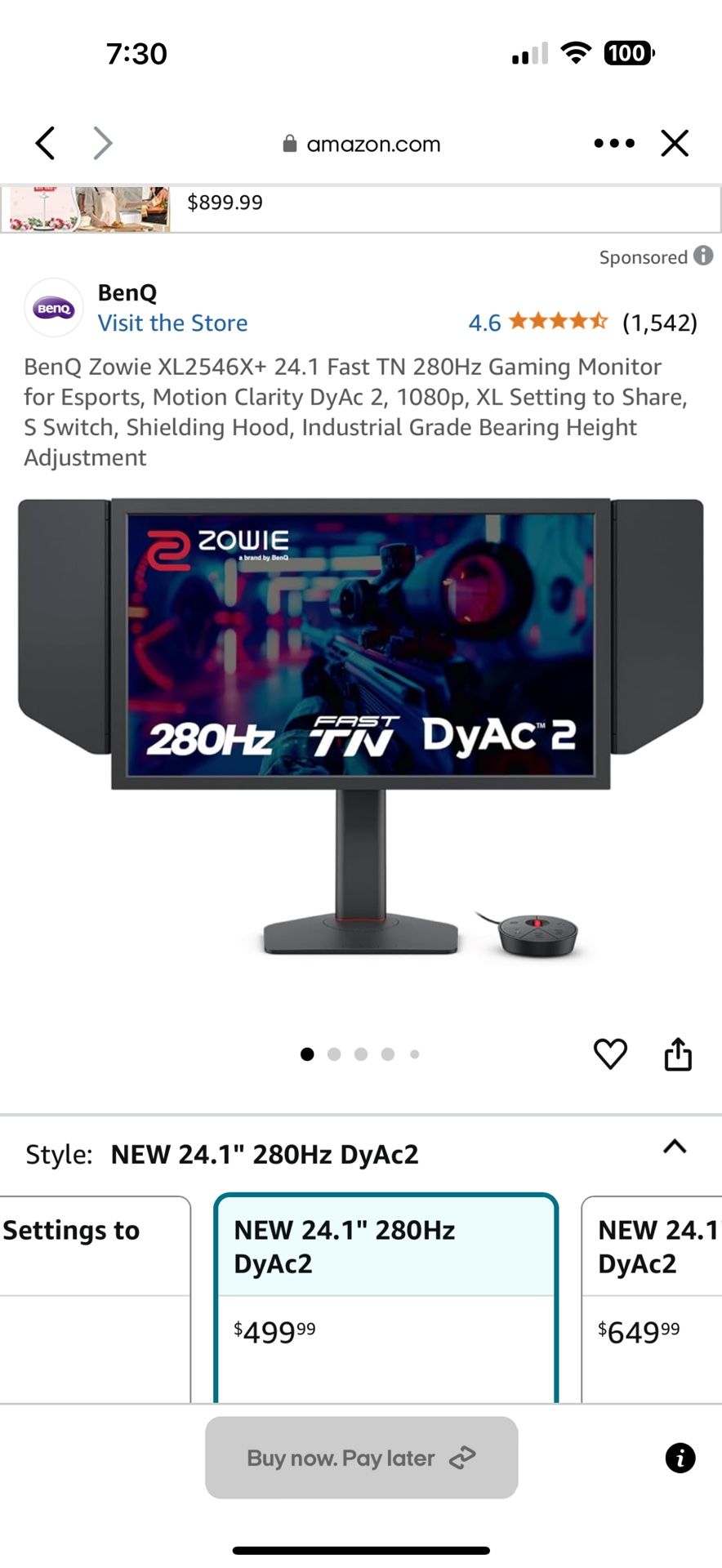Tap the Sponsored information icon
The width and height of the screenshot is (722, 1568).
702,256
